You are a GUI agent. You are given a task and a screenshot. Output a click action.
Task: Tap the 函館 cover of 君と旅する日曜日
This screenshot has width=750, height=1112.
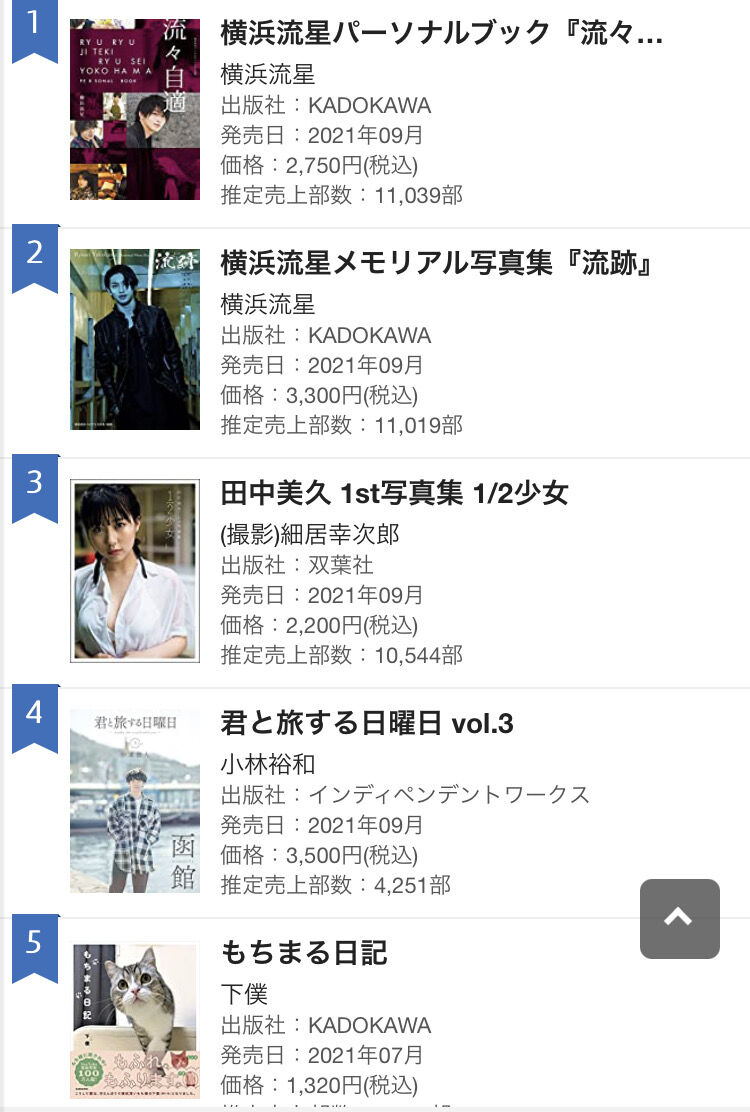click(135, 801)
